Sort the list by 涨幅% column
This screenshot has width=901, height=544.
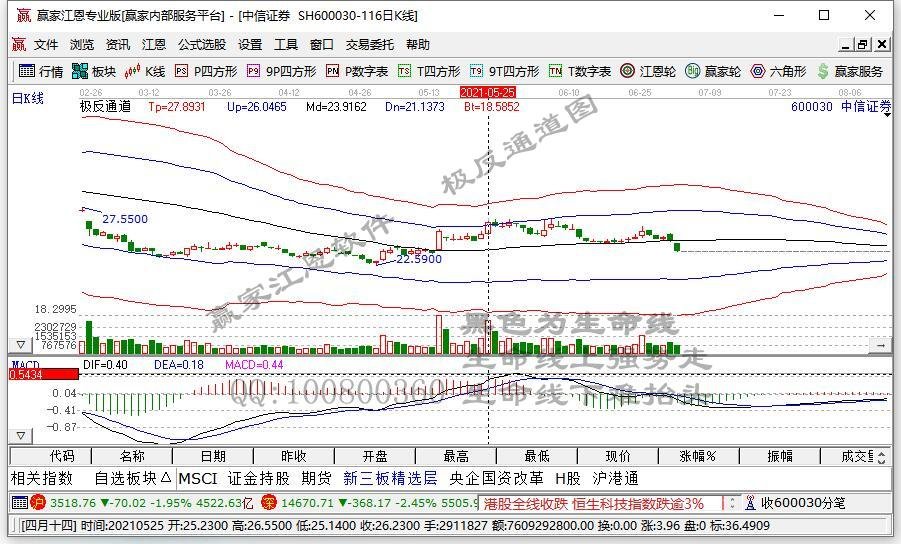(x=698, y=456)
